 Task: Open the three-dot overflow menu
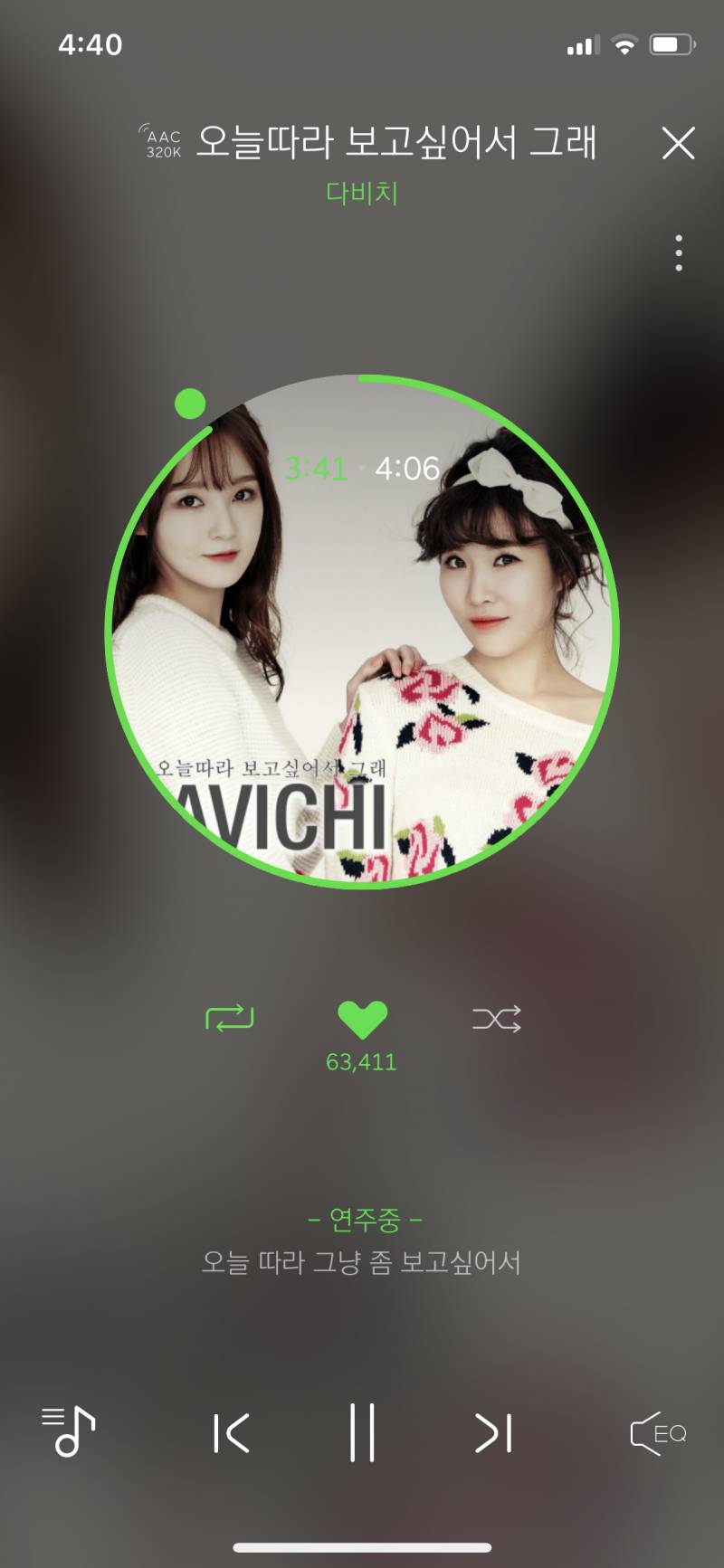pyautogui.click(x=679, y=253)
